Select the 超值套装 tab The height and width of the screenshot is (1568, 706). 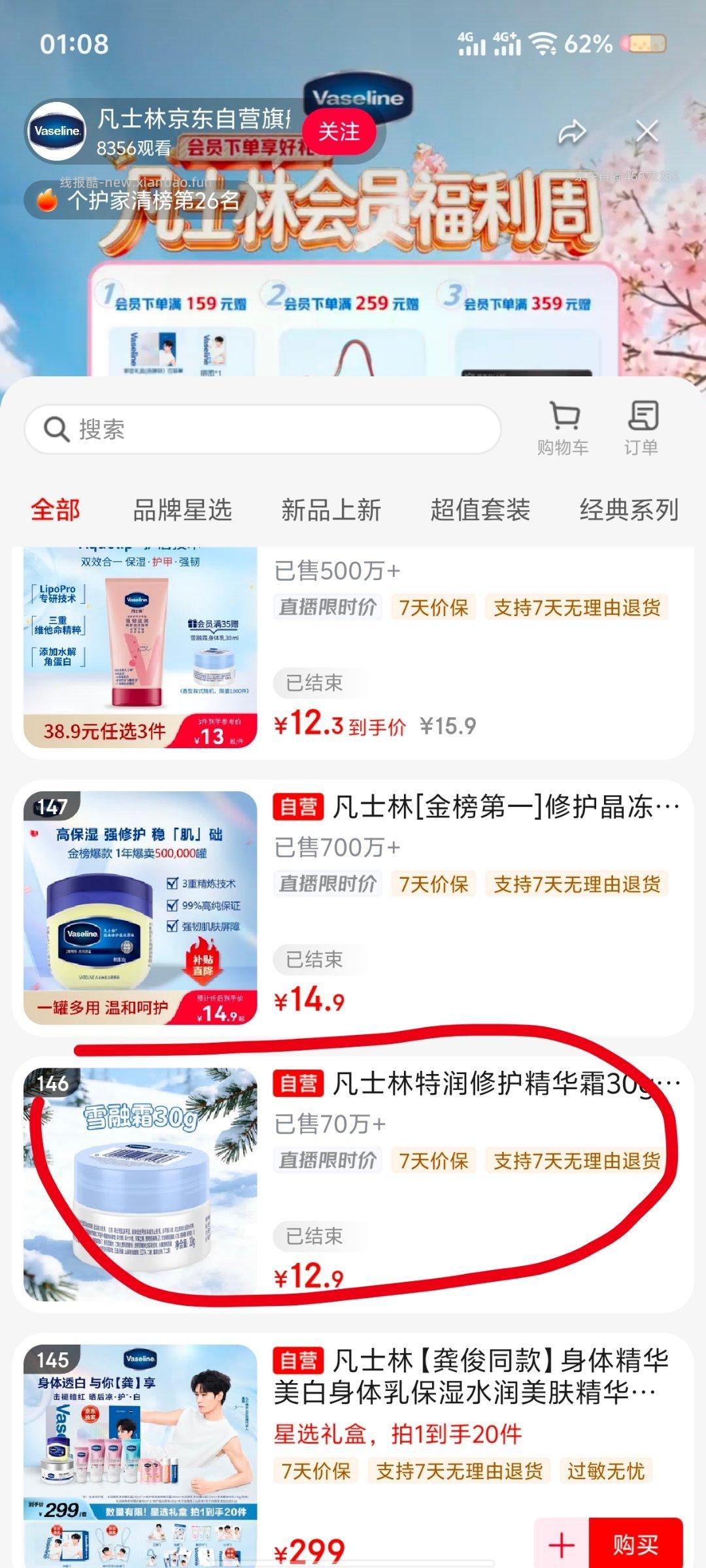[482, 510]
